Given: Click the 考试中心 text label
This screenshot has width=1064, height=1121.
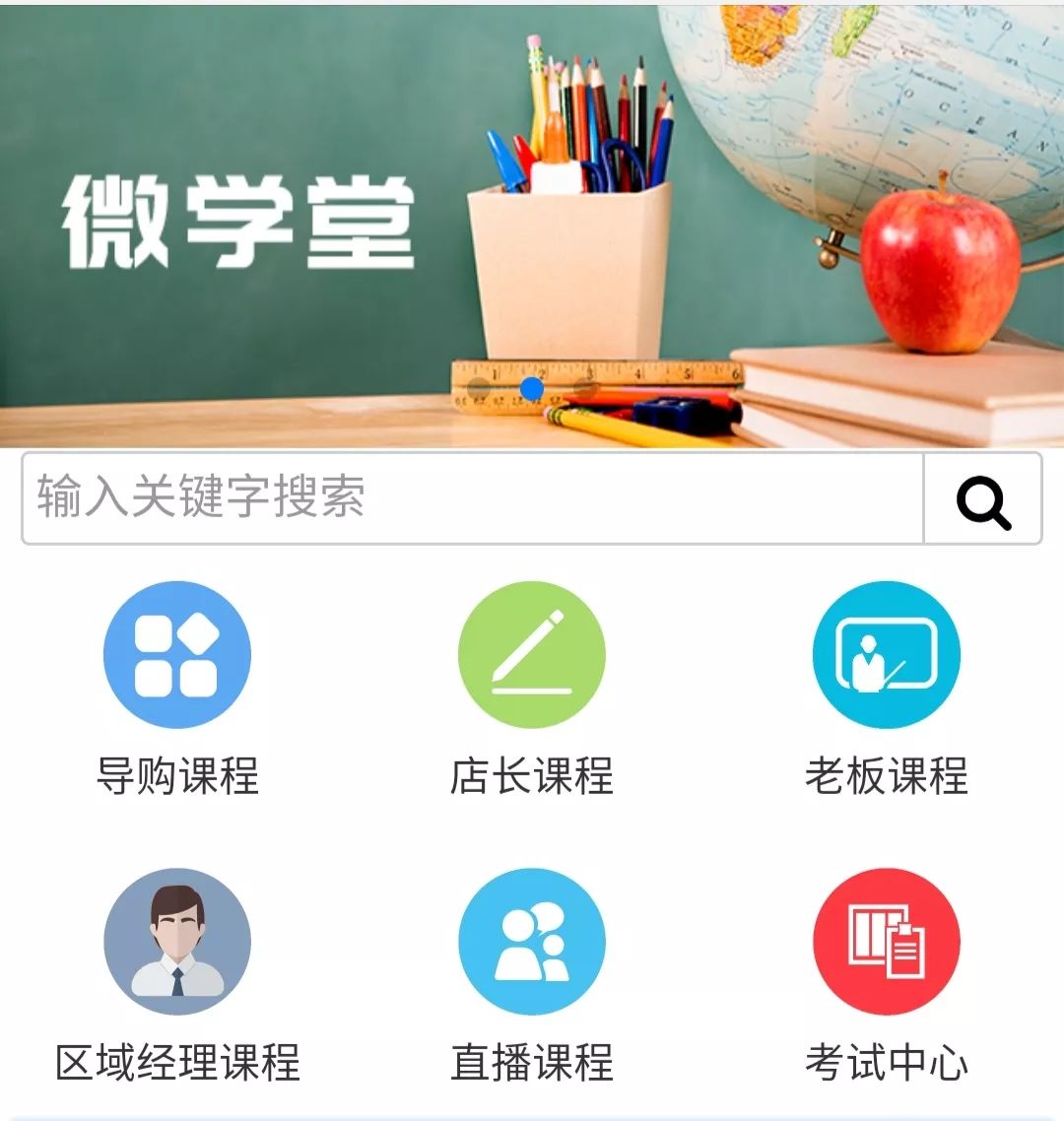Looking at the screenshot, I should click(886, 1062).
